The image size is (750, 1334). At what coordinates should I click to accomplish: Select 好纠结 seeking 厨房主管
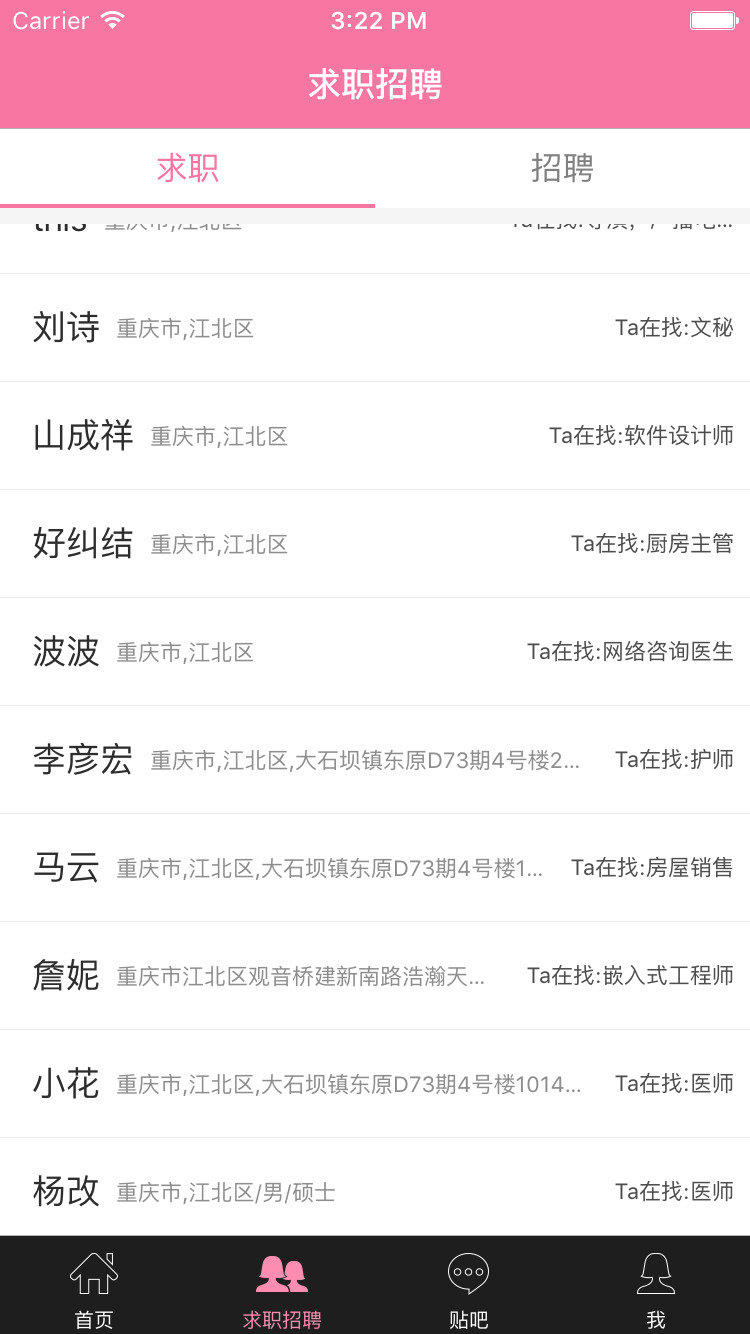tap(375, 544)
